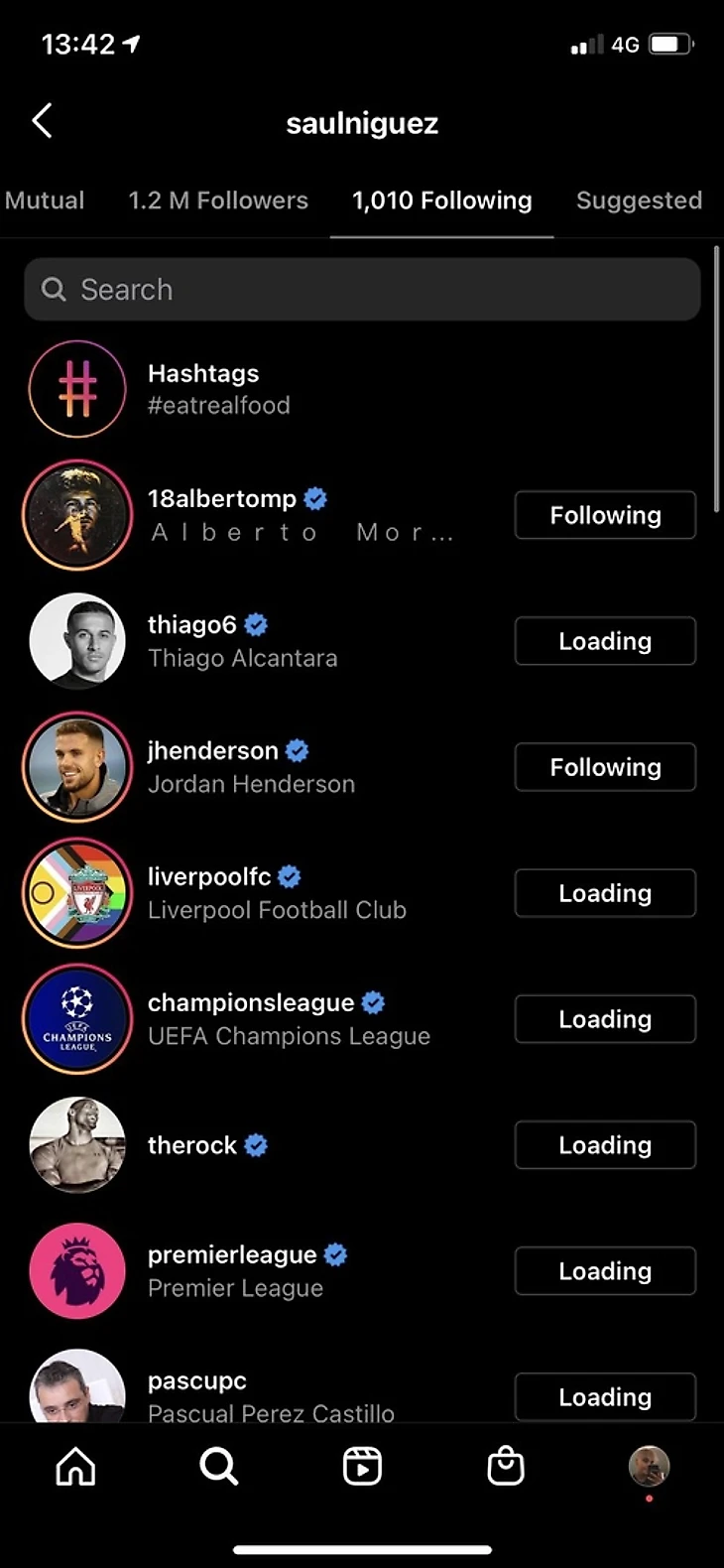Screen dimensions: 724x1568
Task: Open my profile tab
Action: [x=649, y=1466]
